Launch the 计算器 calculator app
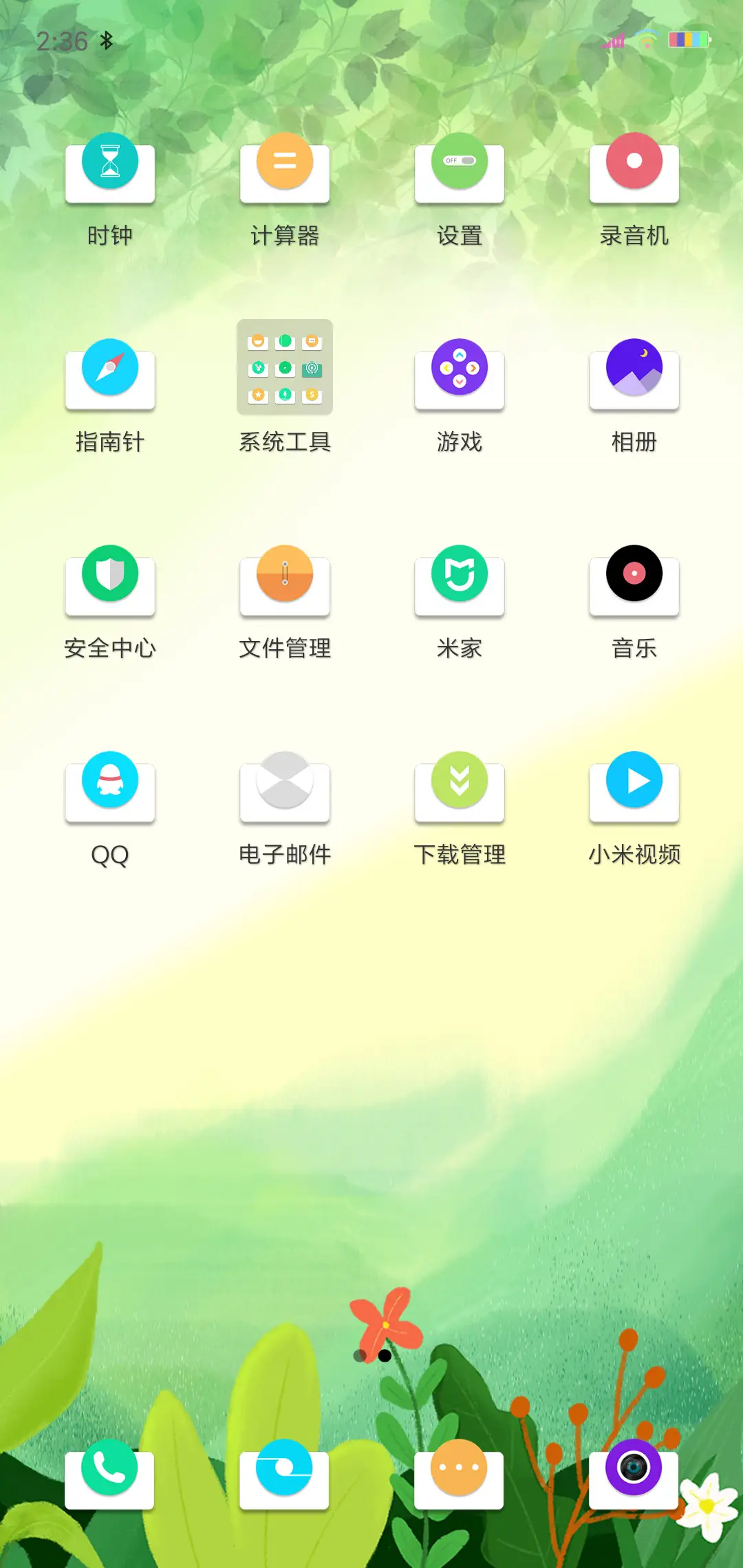 pyautogui.click(x=285, y=172)
